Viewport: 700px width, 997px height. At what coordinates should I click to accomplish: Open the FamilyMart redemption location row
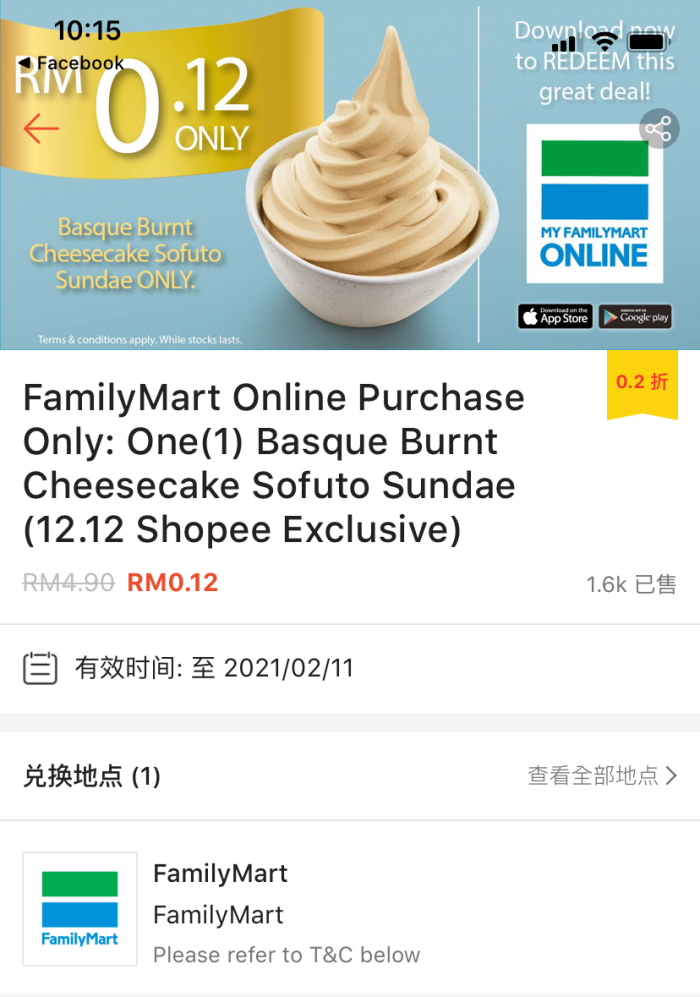coord(350,909)
